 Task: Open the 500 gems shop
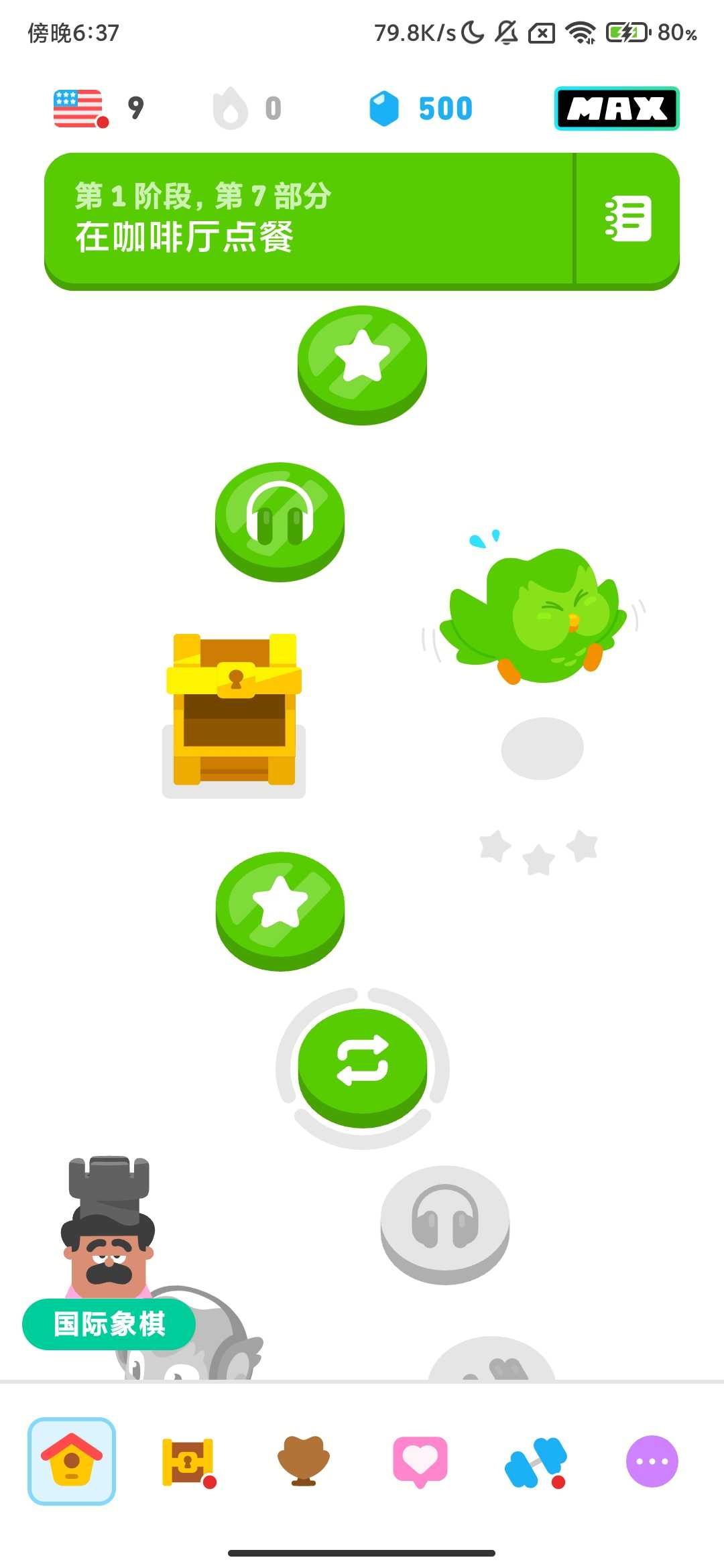421,109
